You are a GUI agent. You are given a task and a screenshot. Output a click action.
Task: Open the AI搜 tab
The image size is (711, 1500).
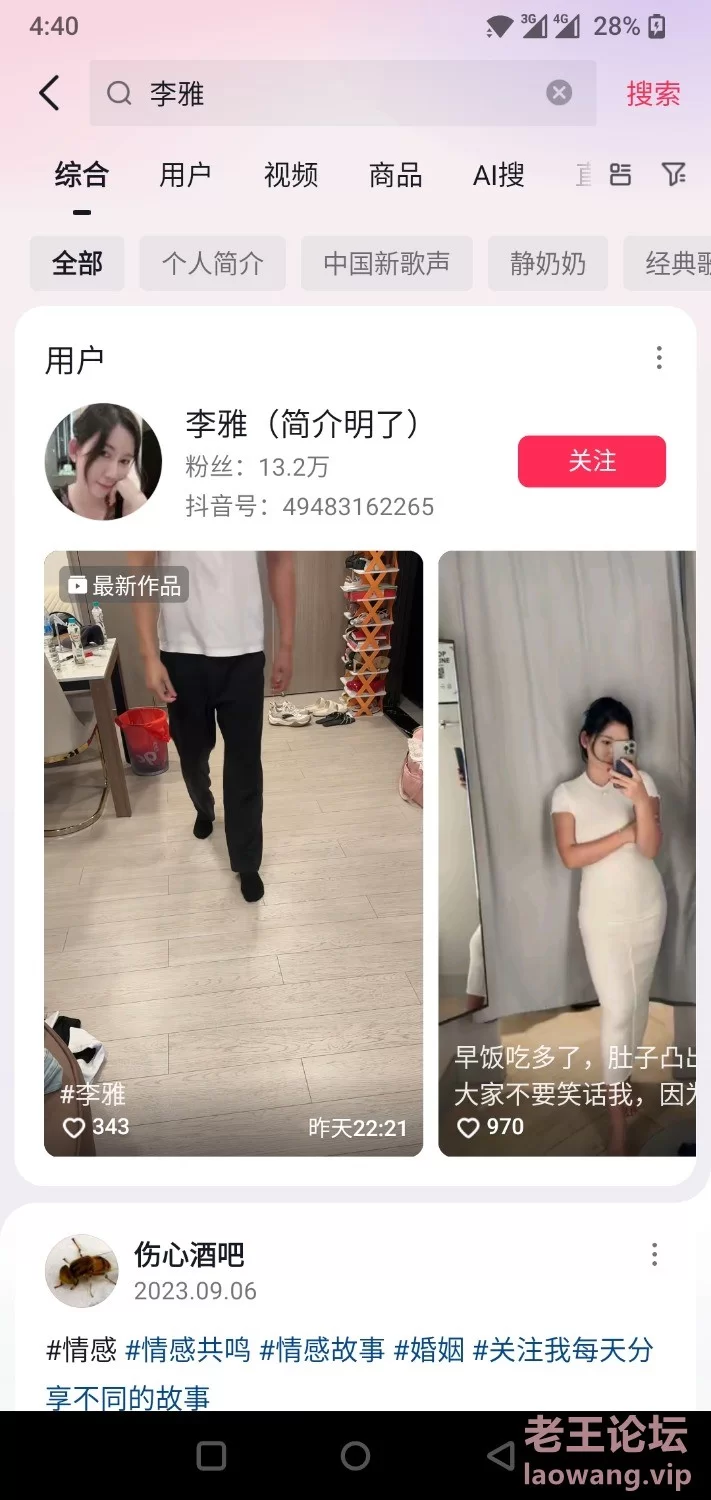coord(499,175)
